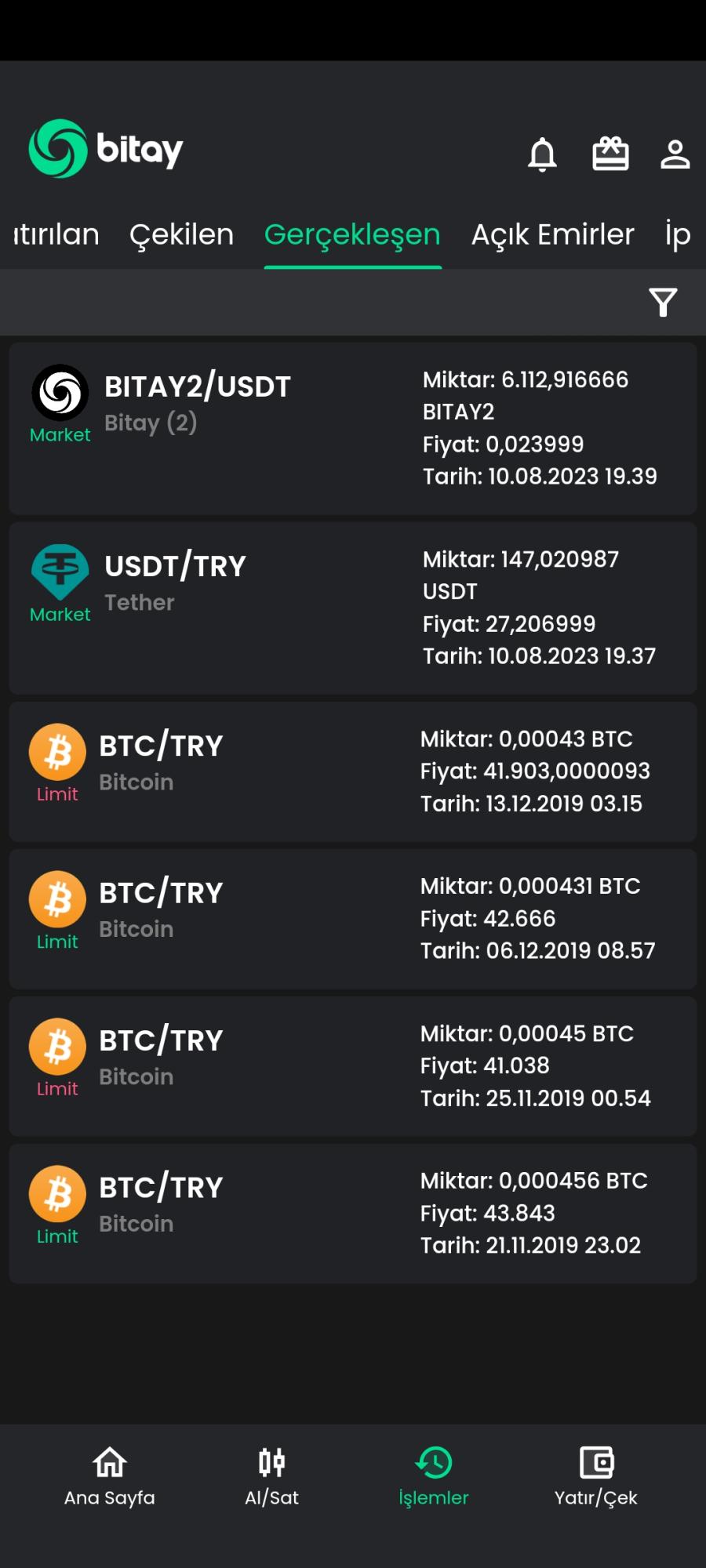
Task: Select the BTC/TRY trade dated 13.12.2019
Action: [353, 771]
